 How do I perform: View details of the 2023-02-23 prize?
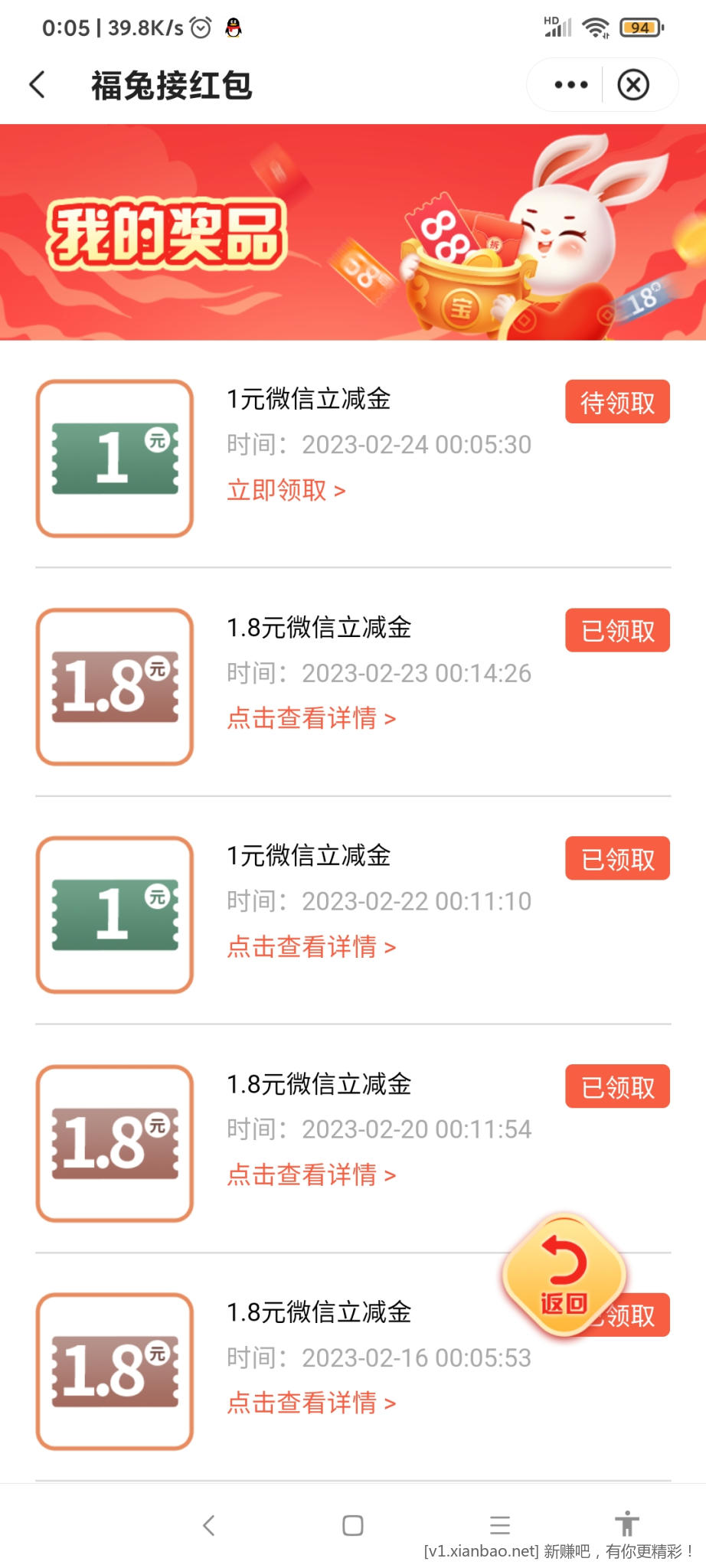[311, 718]
